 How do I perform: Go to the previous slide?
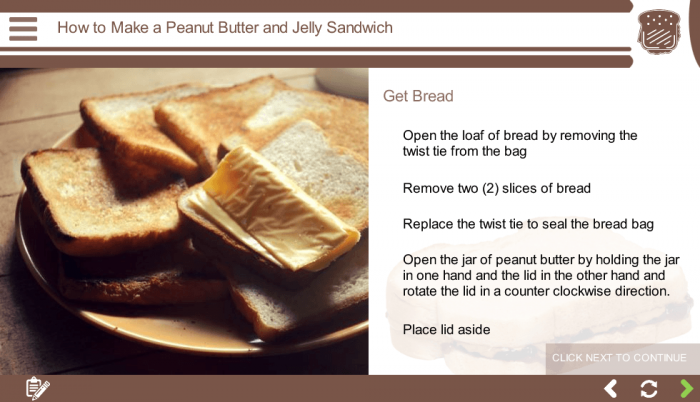[x=610, y=388]
